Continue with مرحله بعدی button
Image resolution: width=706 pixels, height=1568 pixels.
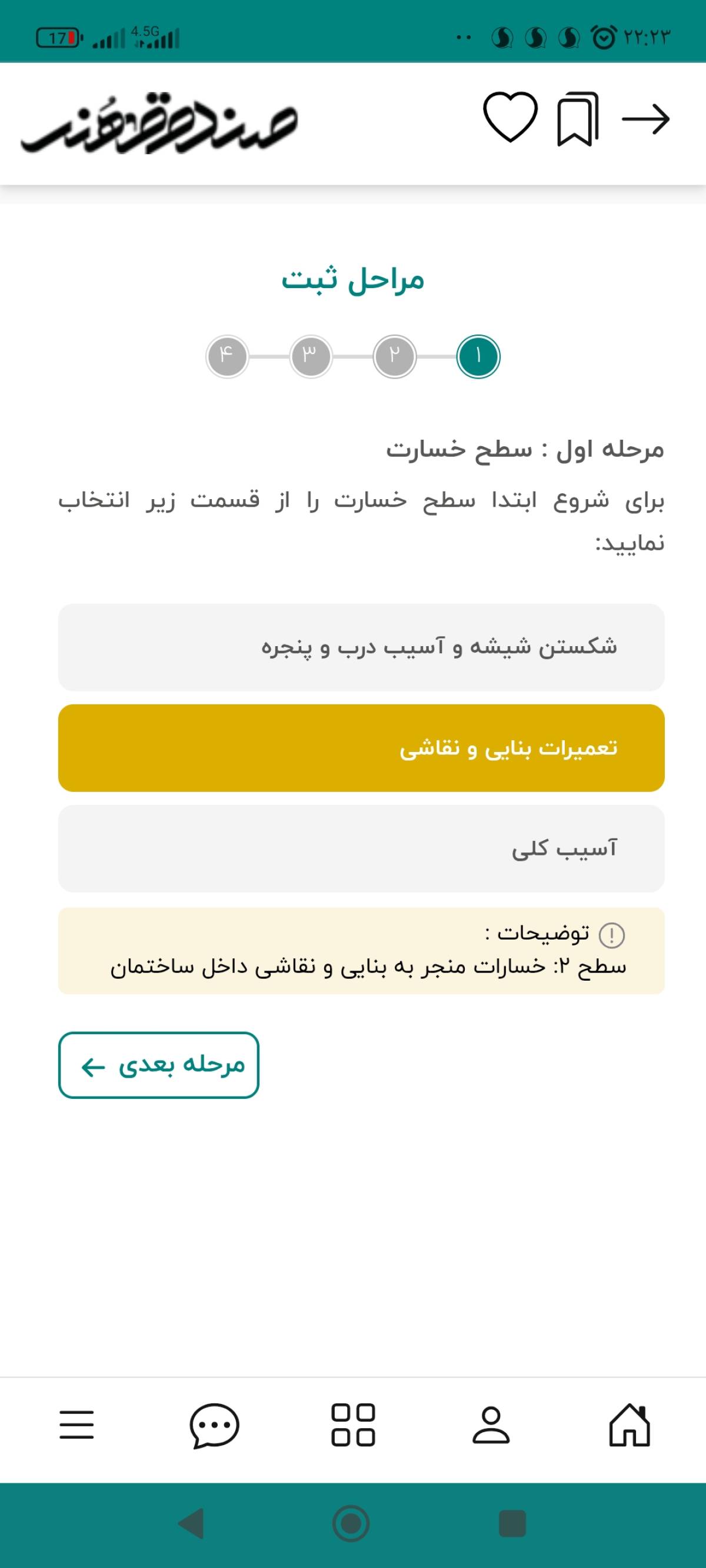(159, 1065)
